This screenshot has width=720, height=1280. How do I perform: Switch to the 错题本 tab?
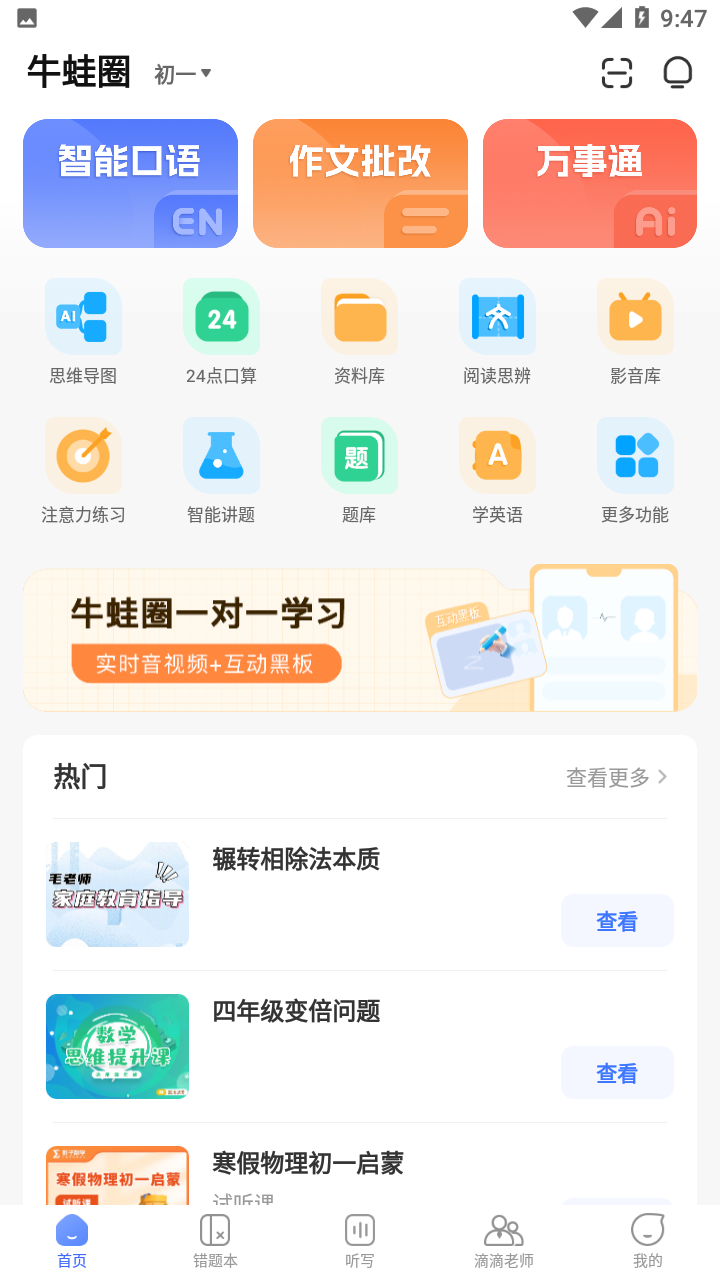coord(216,1241)
